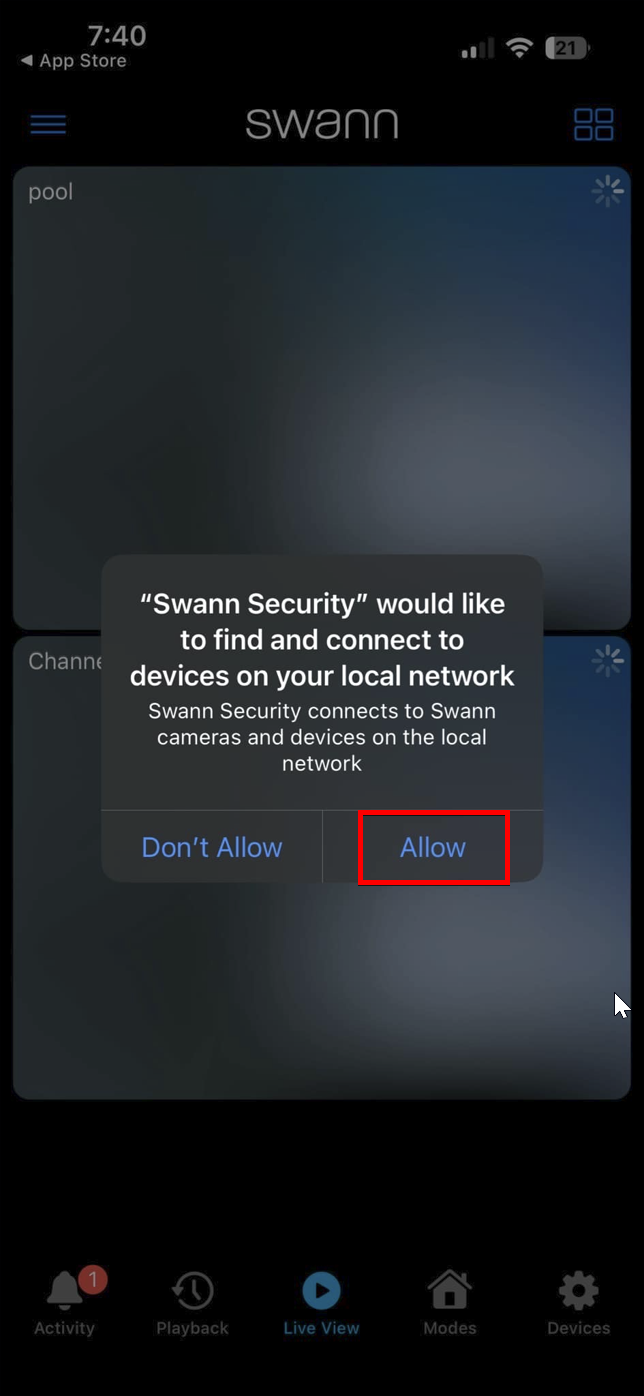Image resolution: width=644 pixels, height=1396 pixels.
Task: Open the pool camera feed
Action: pyautogui.click(x=322, y=360)
